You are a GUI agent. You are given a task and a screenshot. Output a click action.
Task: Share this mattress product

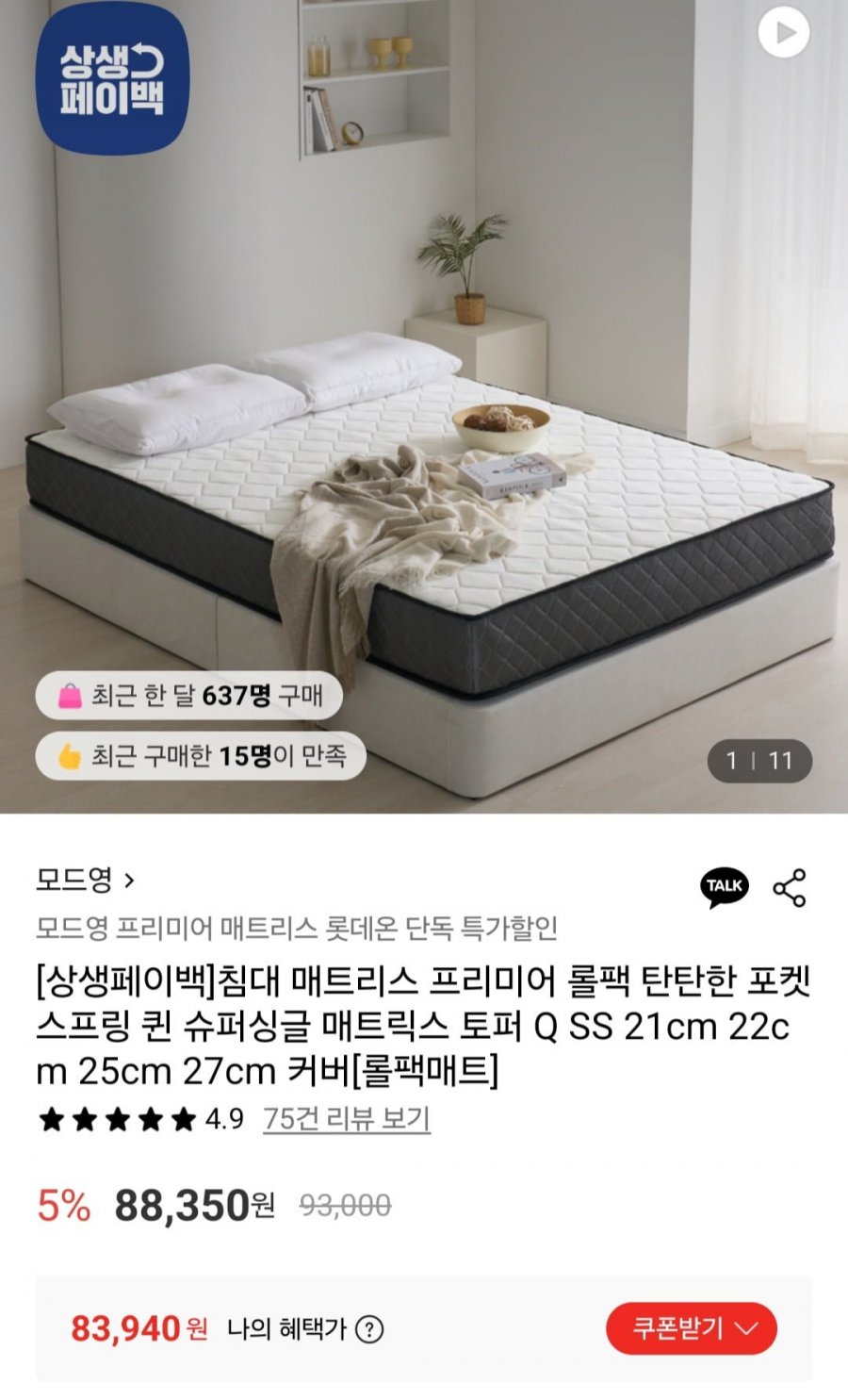pos(790,888)
